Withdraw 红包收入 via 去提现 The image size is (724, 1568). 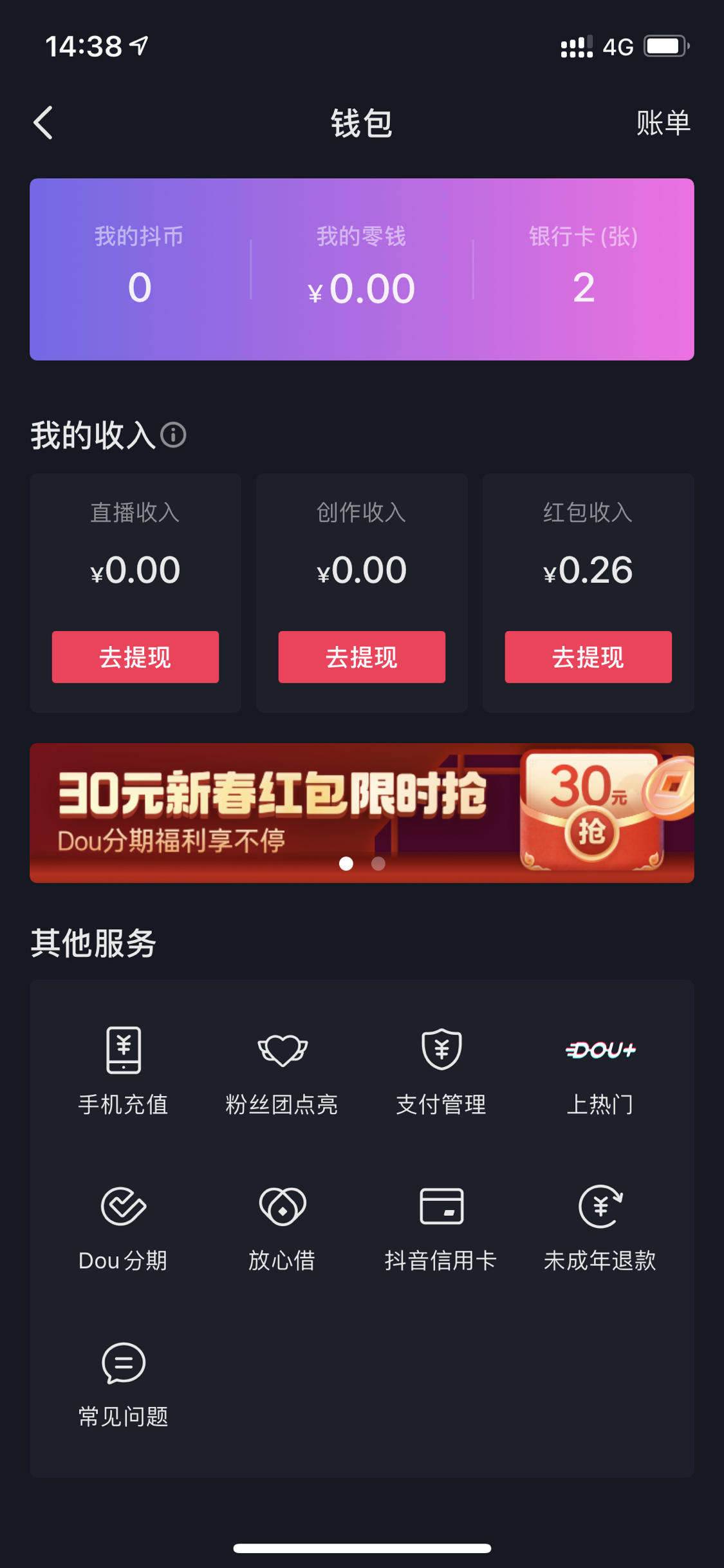(x=588, y=657)
